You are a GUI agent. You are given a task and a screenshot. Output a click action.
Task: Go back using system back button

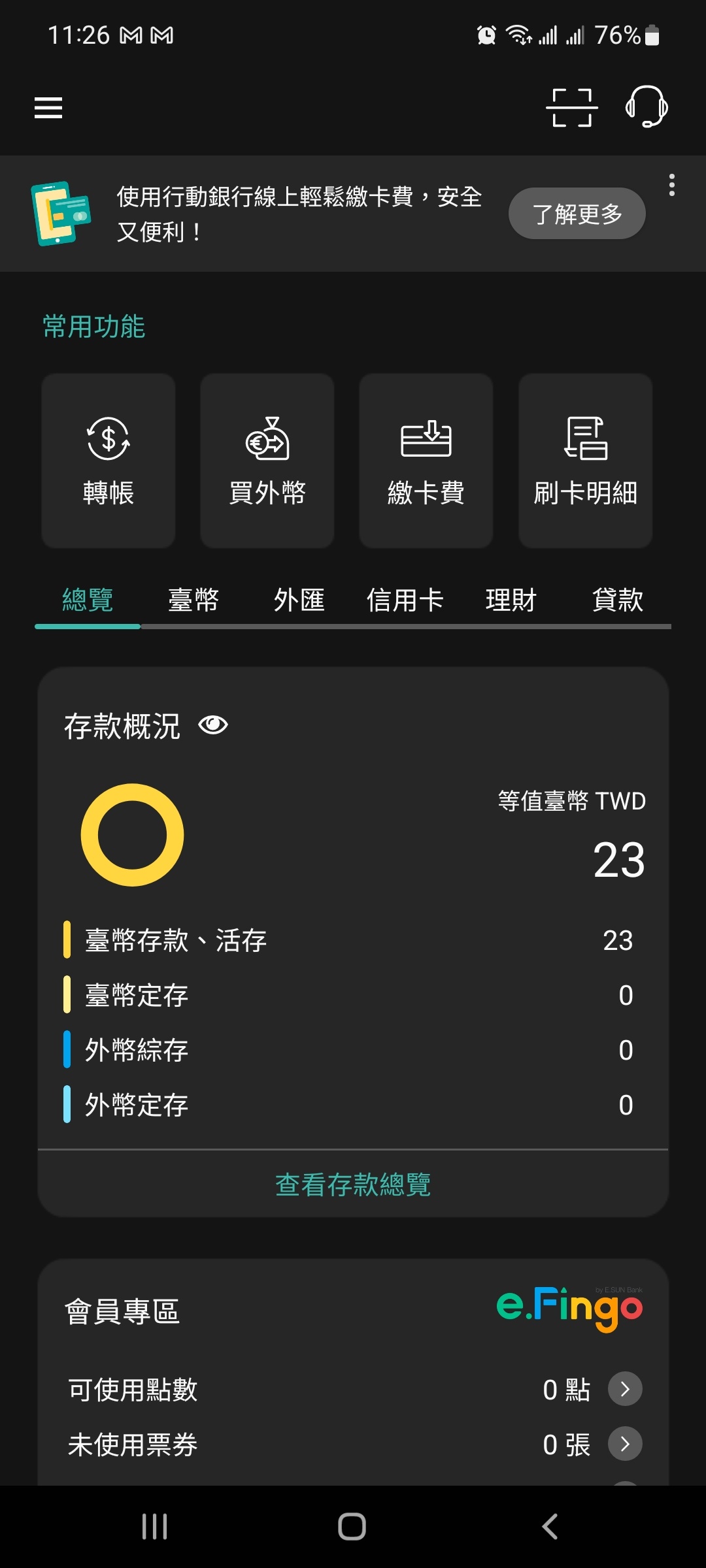click(x=550, y=1527)
